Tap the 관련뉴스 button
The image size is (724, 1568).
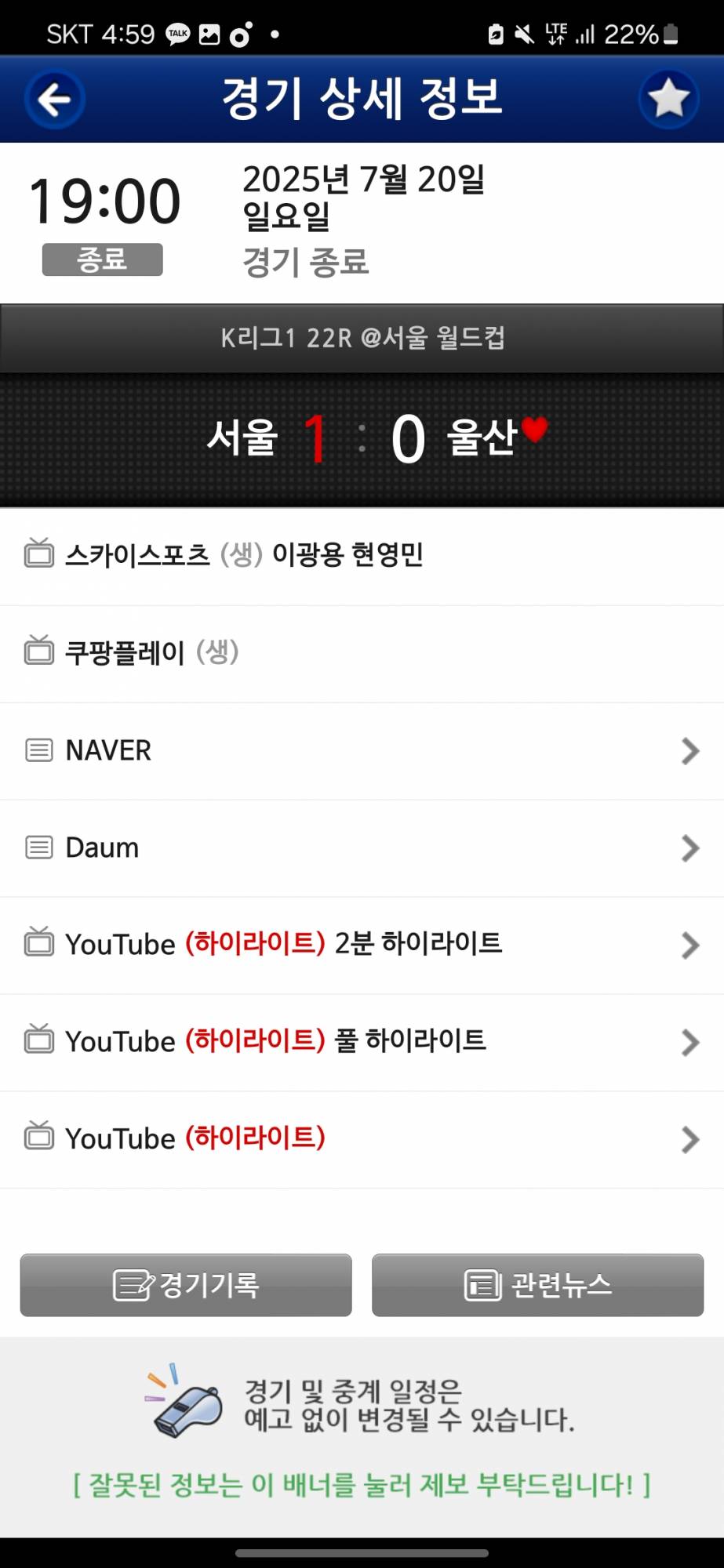[537, 1285]
